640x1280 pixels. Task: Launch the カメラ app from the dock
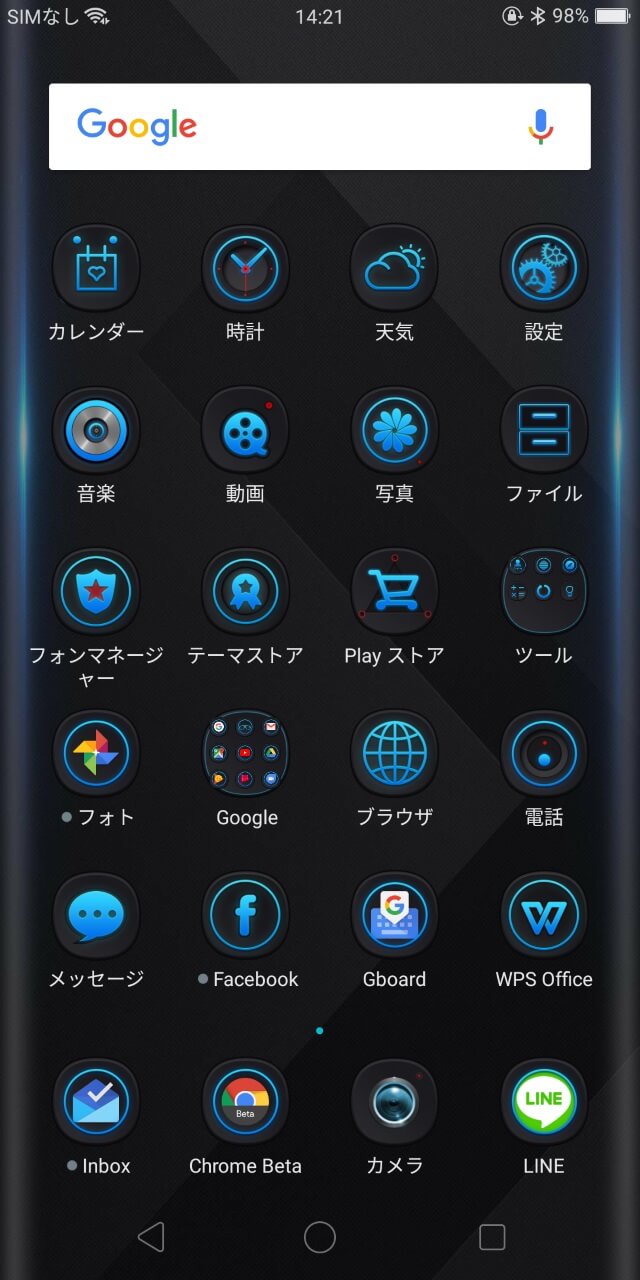(394, 1102)
